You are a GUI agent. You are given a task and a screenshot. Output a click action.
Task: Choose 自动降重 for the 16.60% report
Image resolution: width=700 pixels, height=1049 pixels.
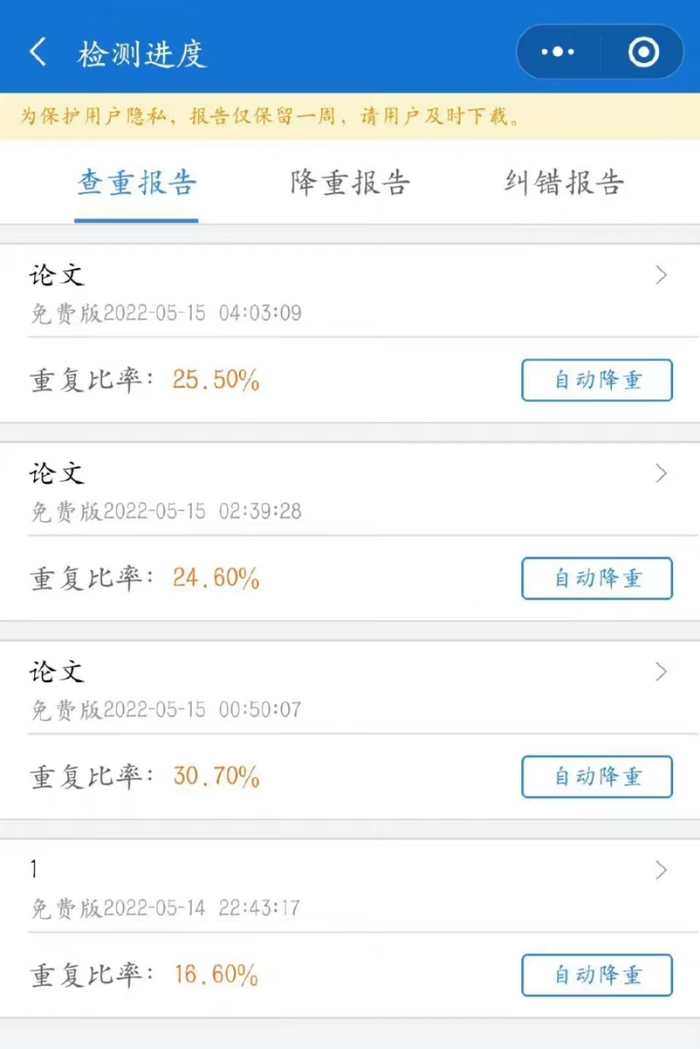596,975
